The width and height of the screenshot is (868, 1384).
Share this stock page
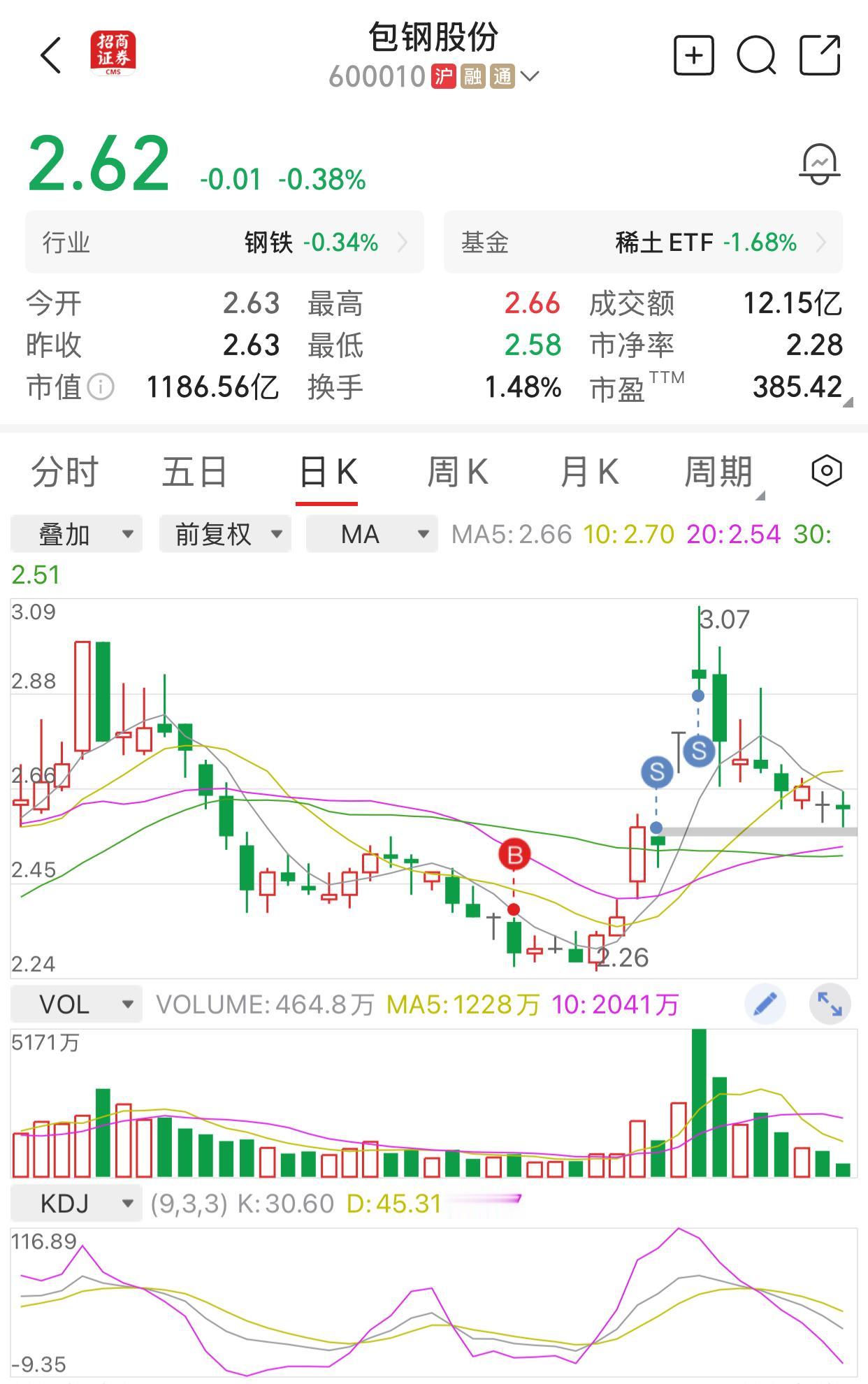tap(819, 55)
